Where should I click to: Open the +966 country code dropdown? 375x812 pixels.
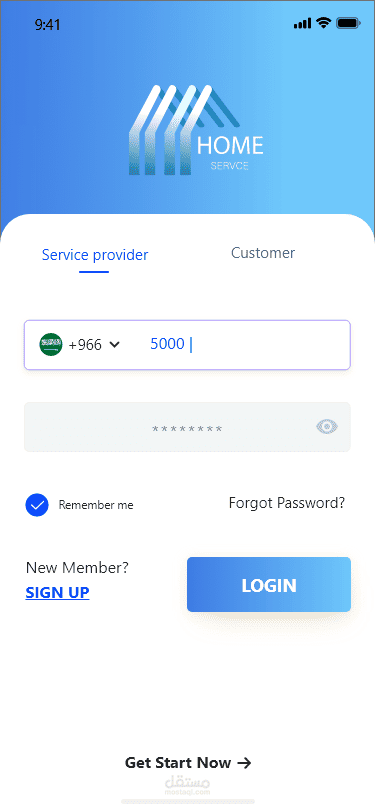coord(80,344)
